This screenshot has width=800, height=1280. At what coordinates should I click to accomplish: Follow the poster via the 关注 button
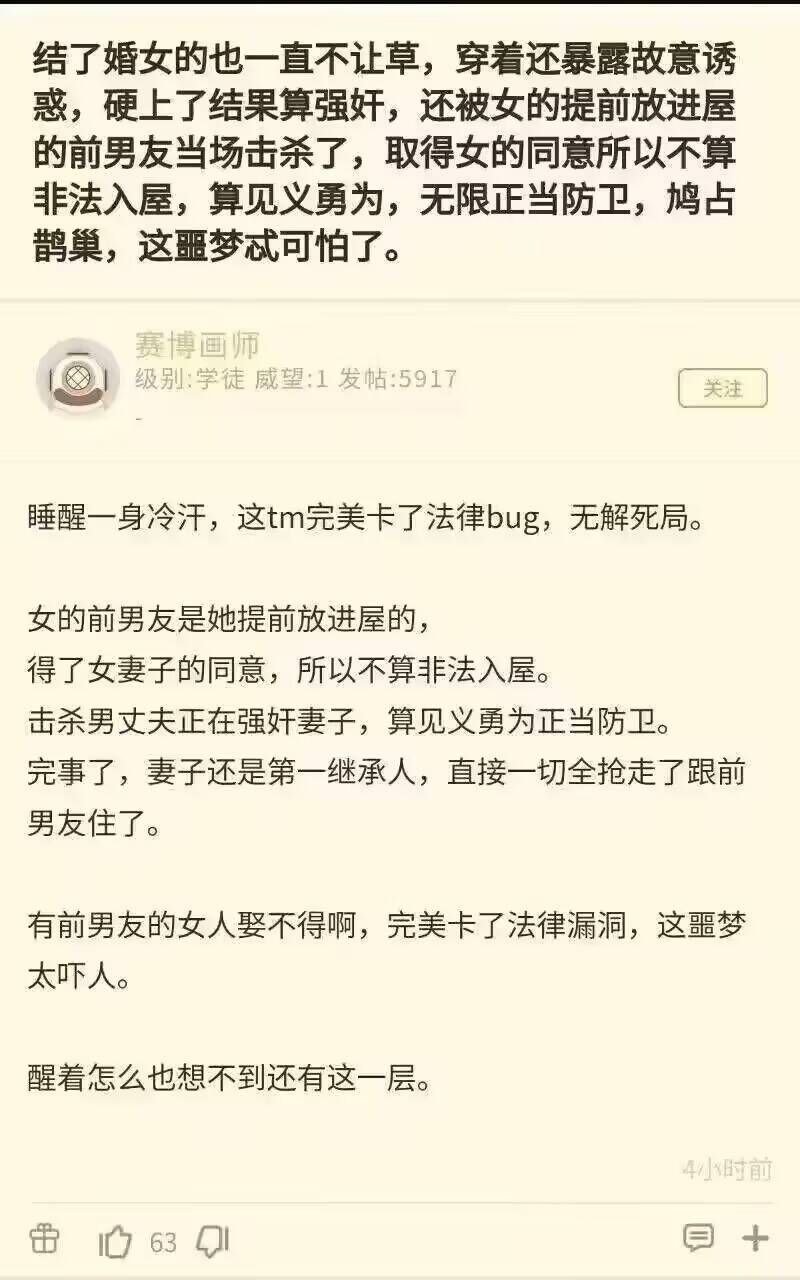pyautogui.click(x=722, y=388)
